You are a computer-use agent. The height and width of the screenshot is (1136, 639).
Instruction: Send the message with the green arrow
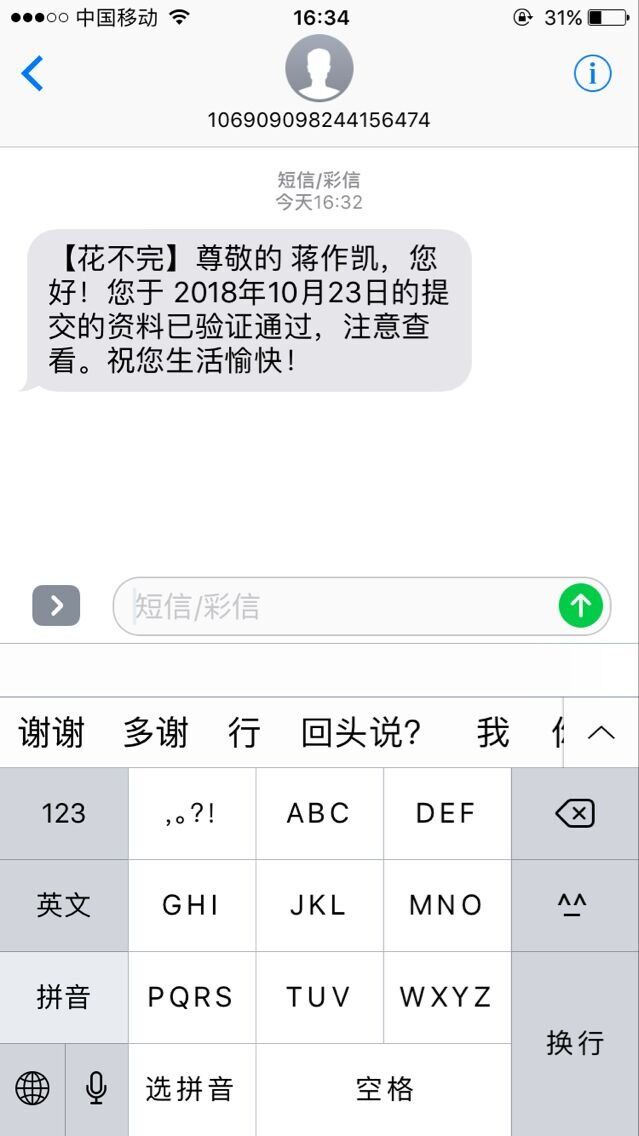[581, 605]
